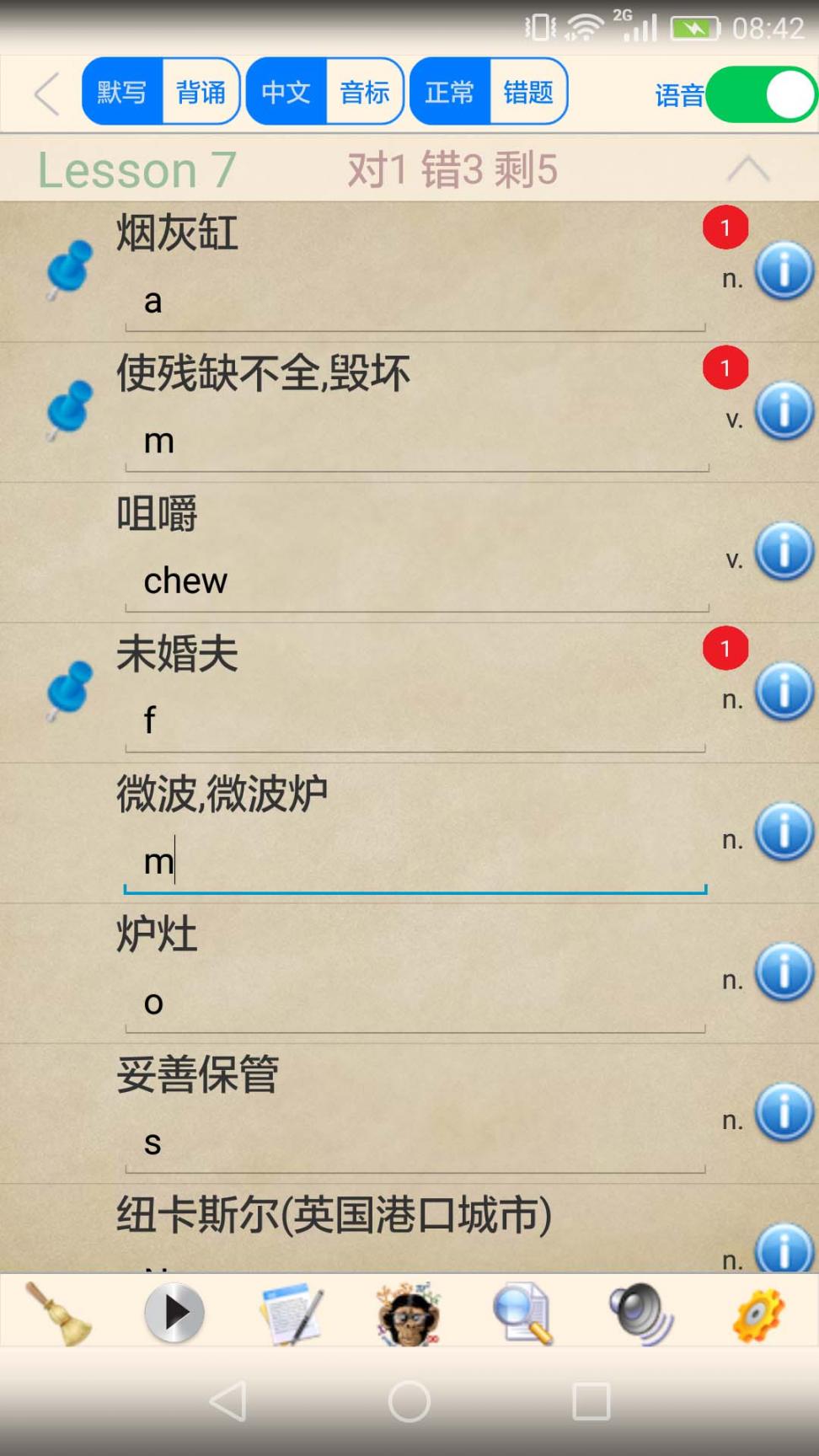
Task: View word details for 咀嚼
Action: pos(784,552)
